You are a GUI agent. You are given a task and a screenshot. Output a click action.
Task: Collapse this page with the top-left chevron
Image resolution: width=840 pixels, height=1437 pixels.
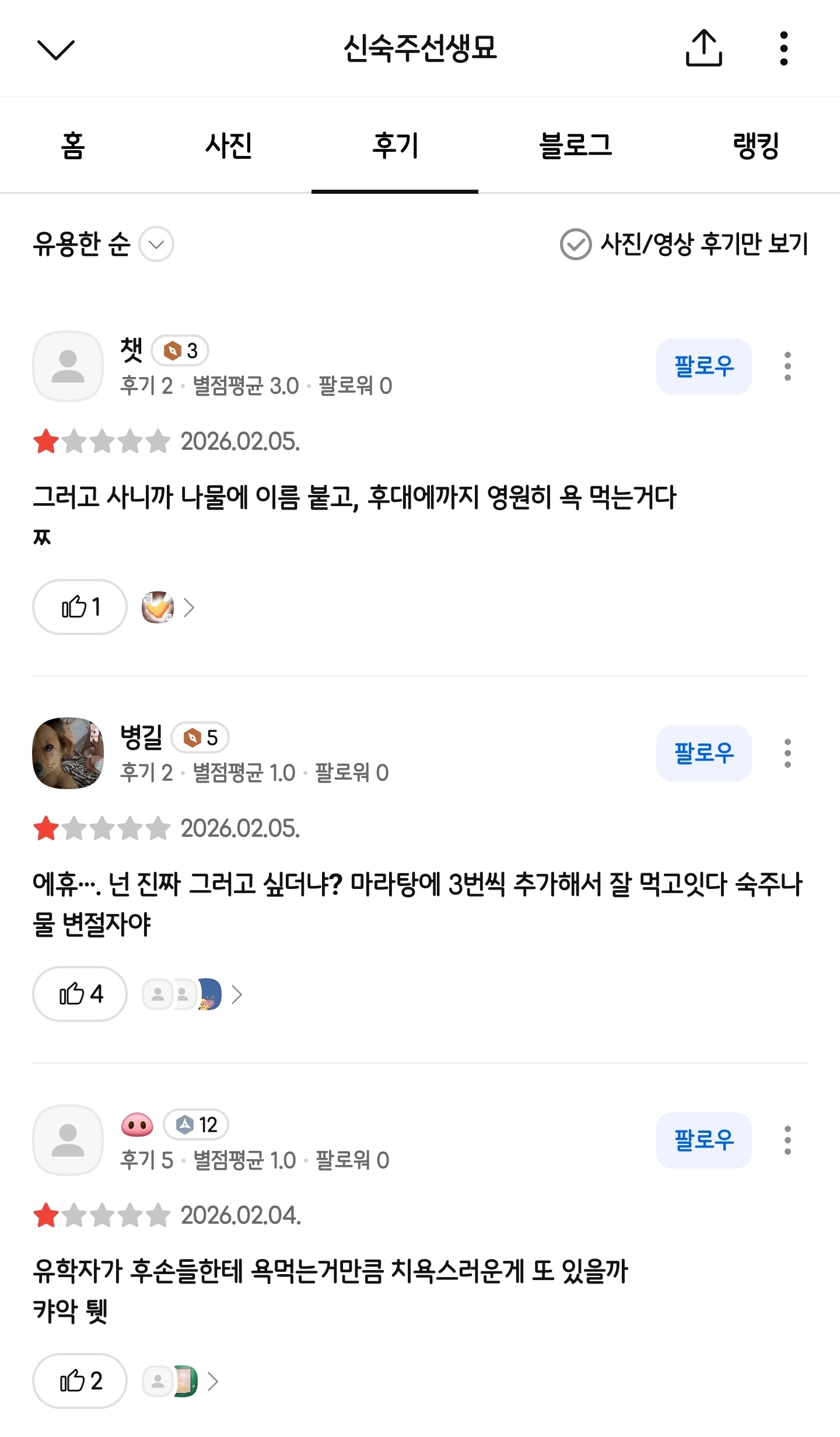pos(57,50)
